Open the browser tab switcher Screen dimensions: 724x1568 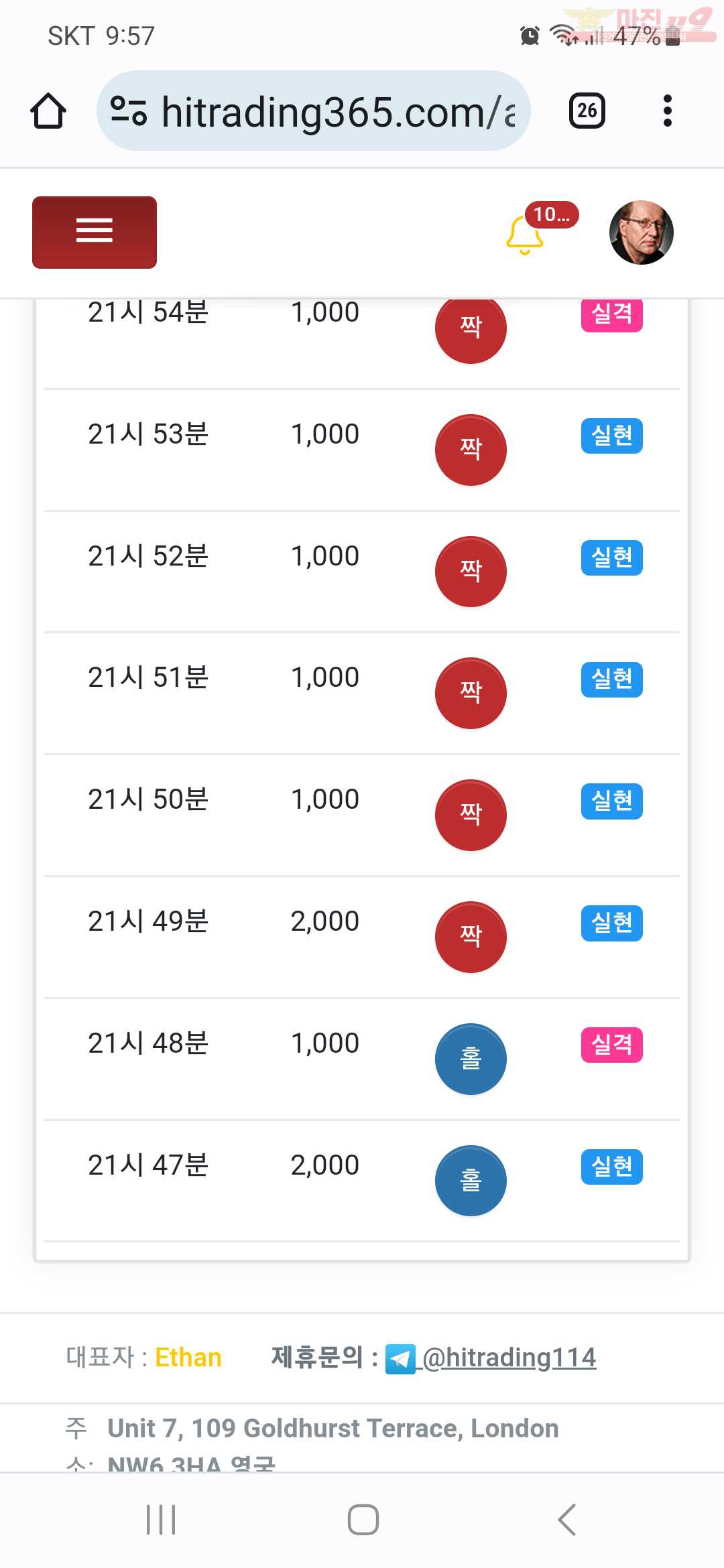click(587, 111)
